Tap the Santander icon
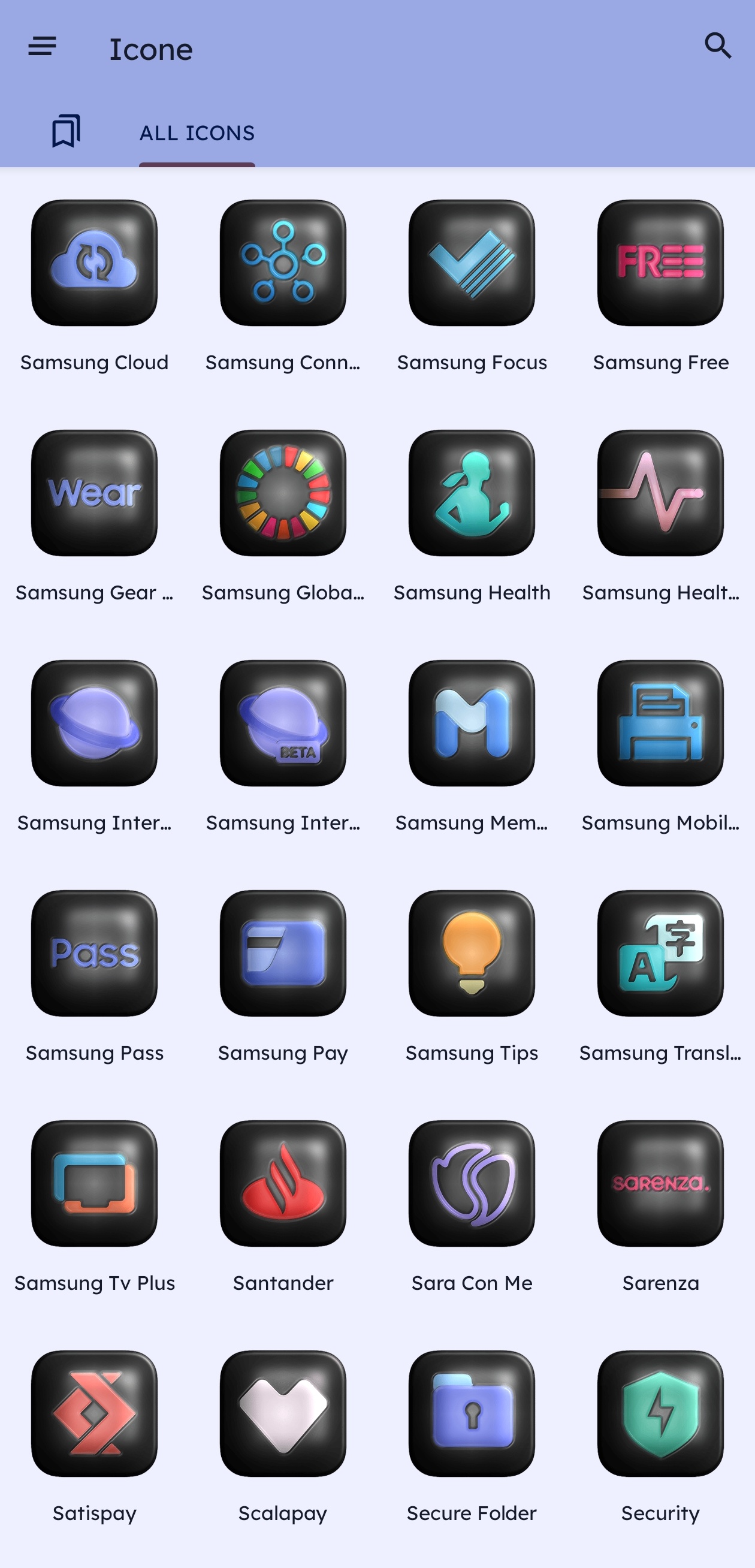The image size is (755, 1568). tap(283, 1183)
